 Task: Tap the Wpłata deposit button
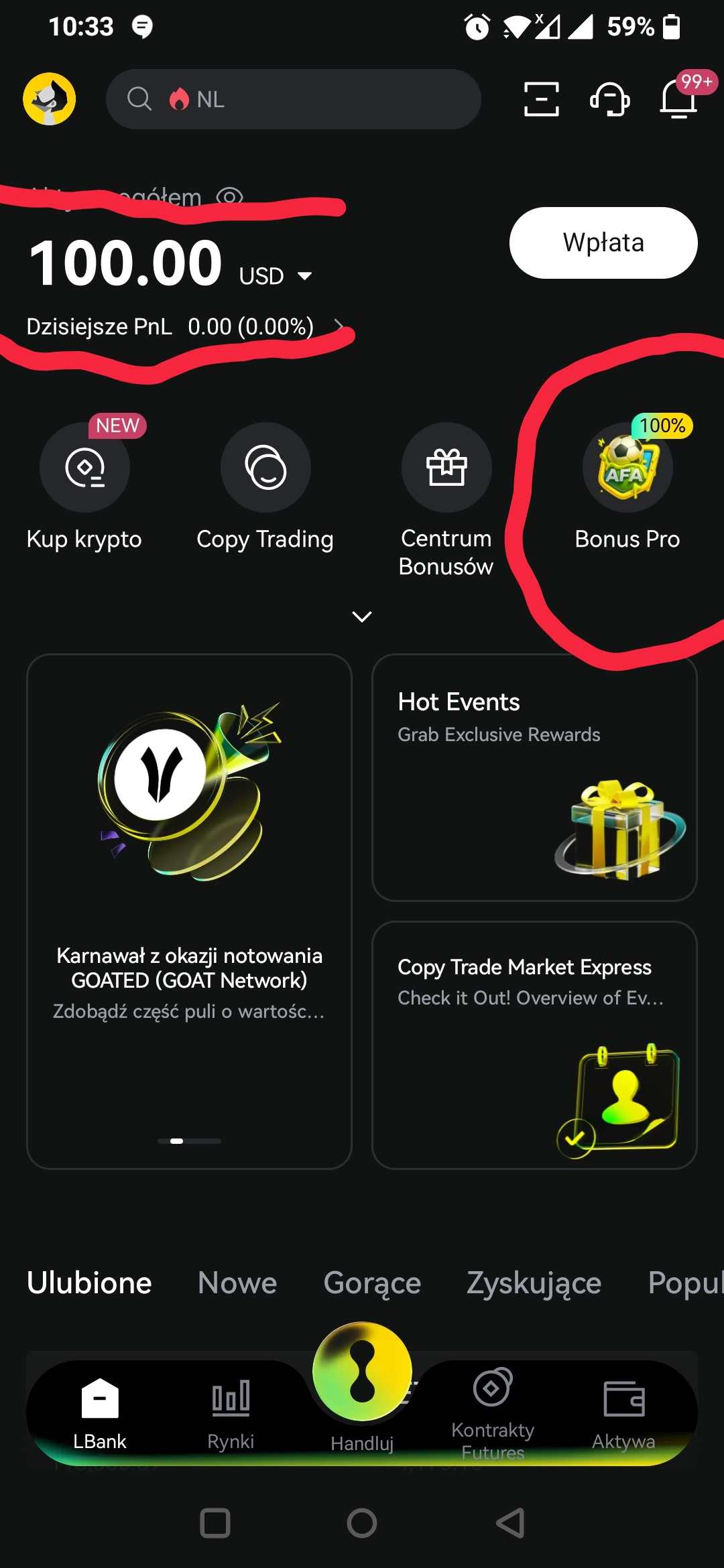click(x=603, y=243)
